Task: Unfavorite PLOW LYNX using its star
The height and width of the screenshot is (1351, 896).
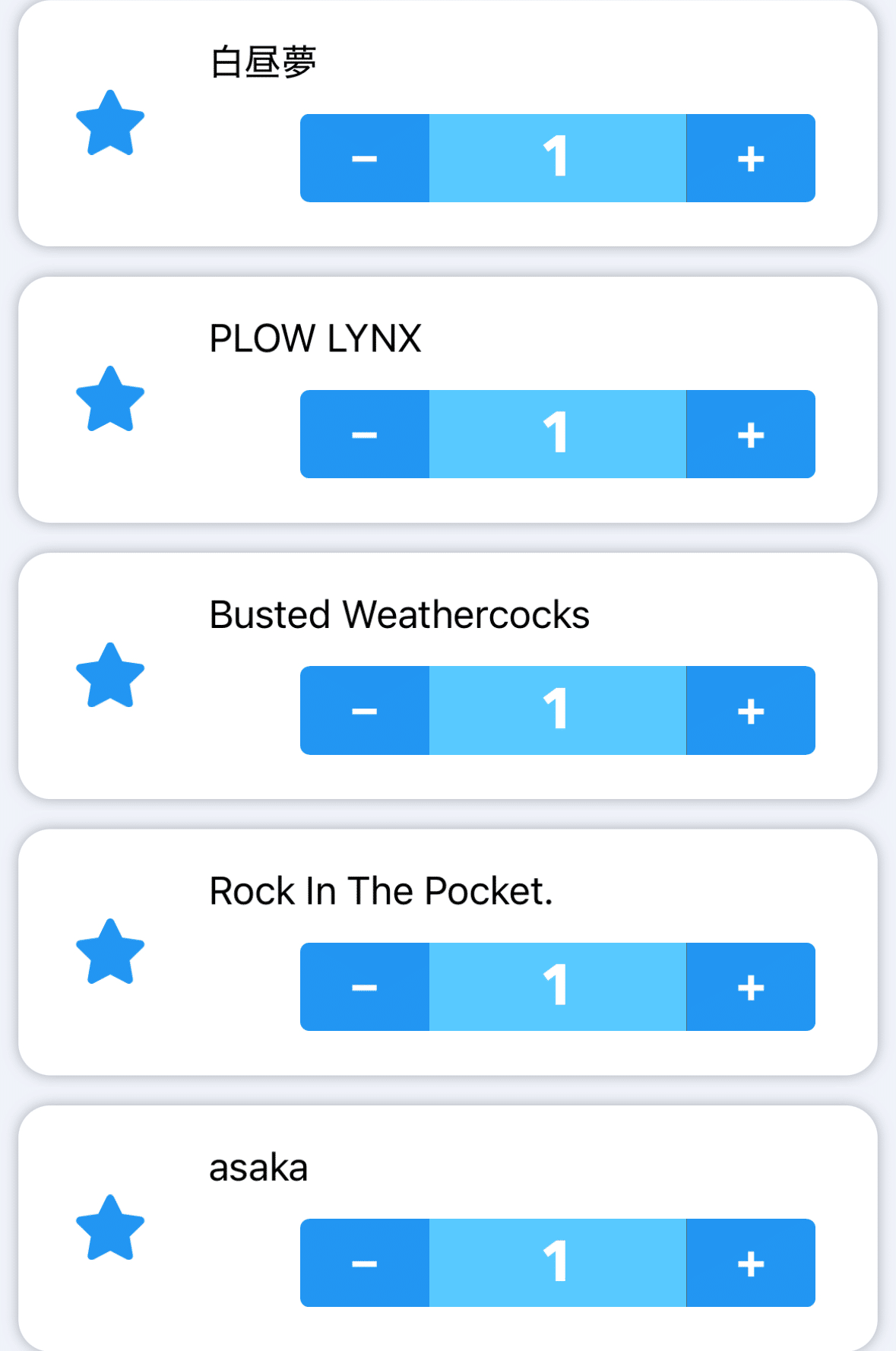Action: [110, 400]
